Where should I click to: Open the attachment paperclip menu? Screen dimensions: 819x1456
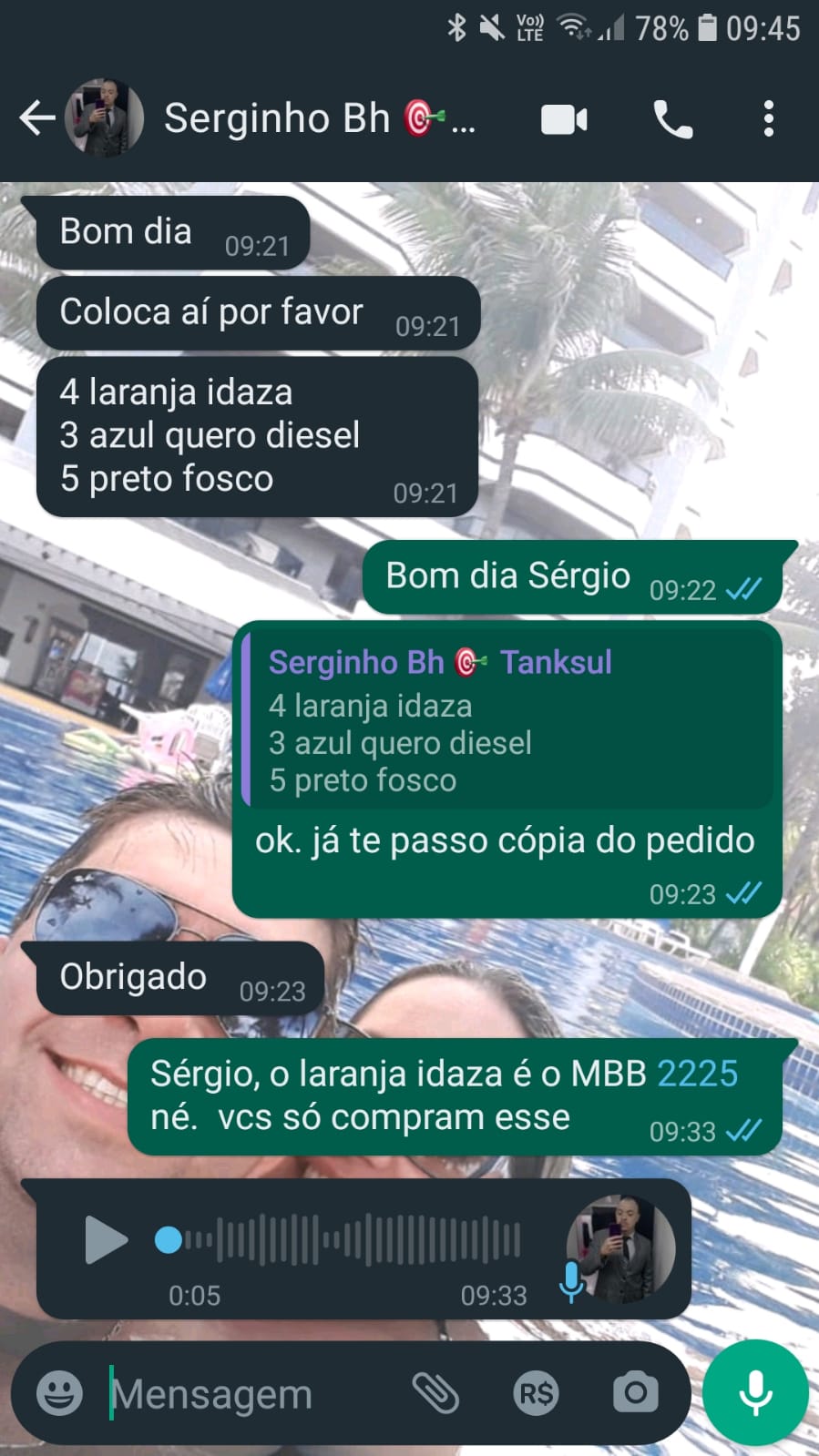pyautogui.click(x=435, y=1393)
